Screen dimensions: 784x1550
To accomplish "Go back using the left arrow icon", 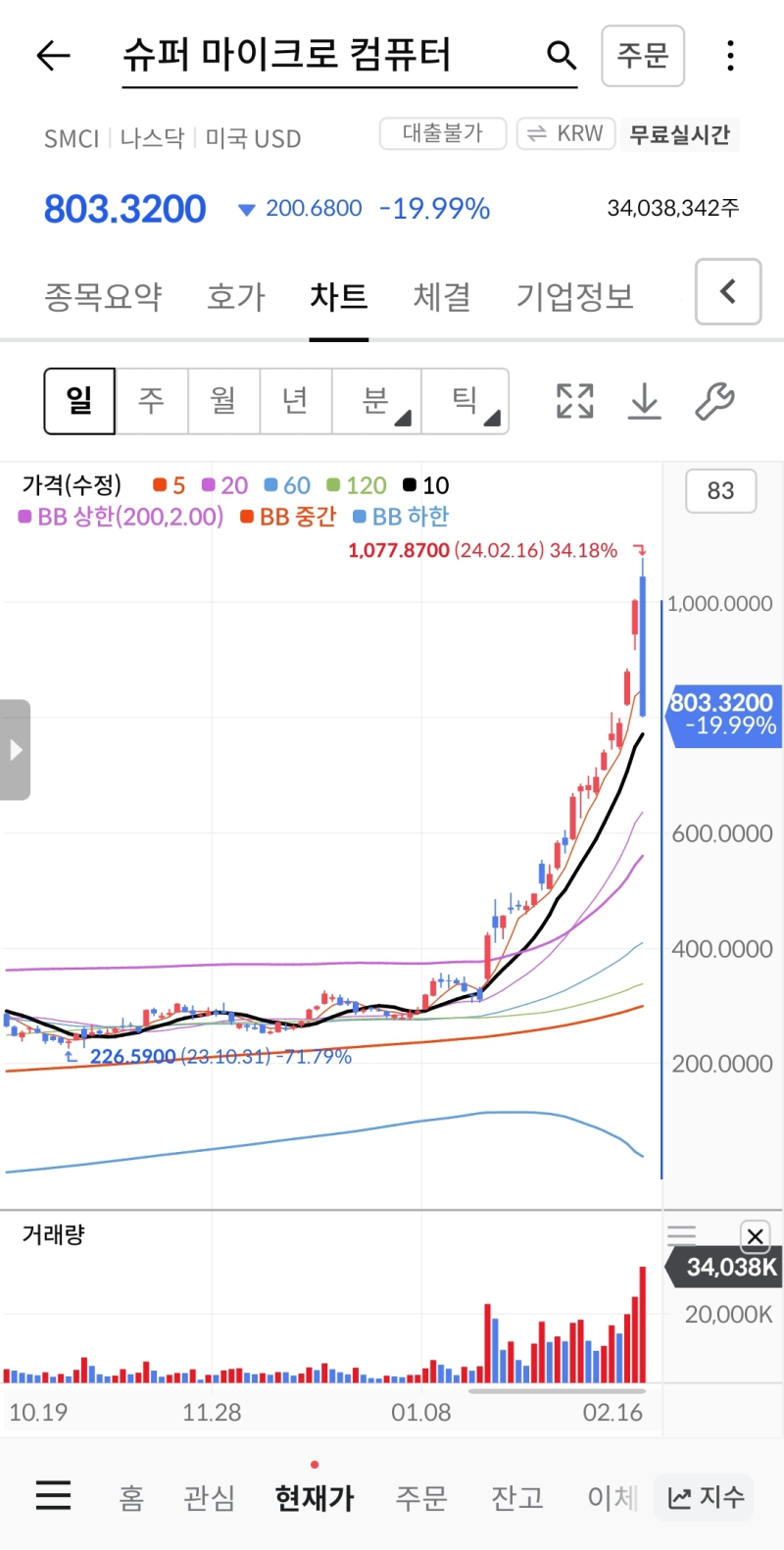I will [x=54, y=56].
